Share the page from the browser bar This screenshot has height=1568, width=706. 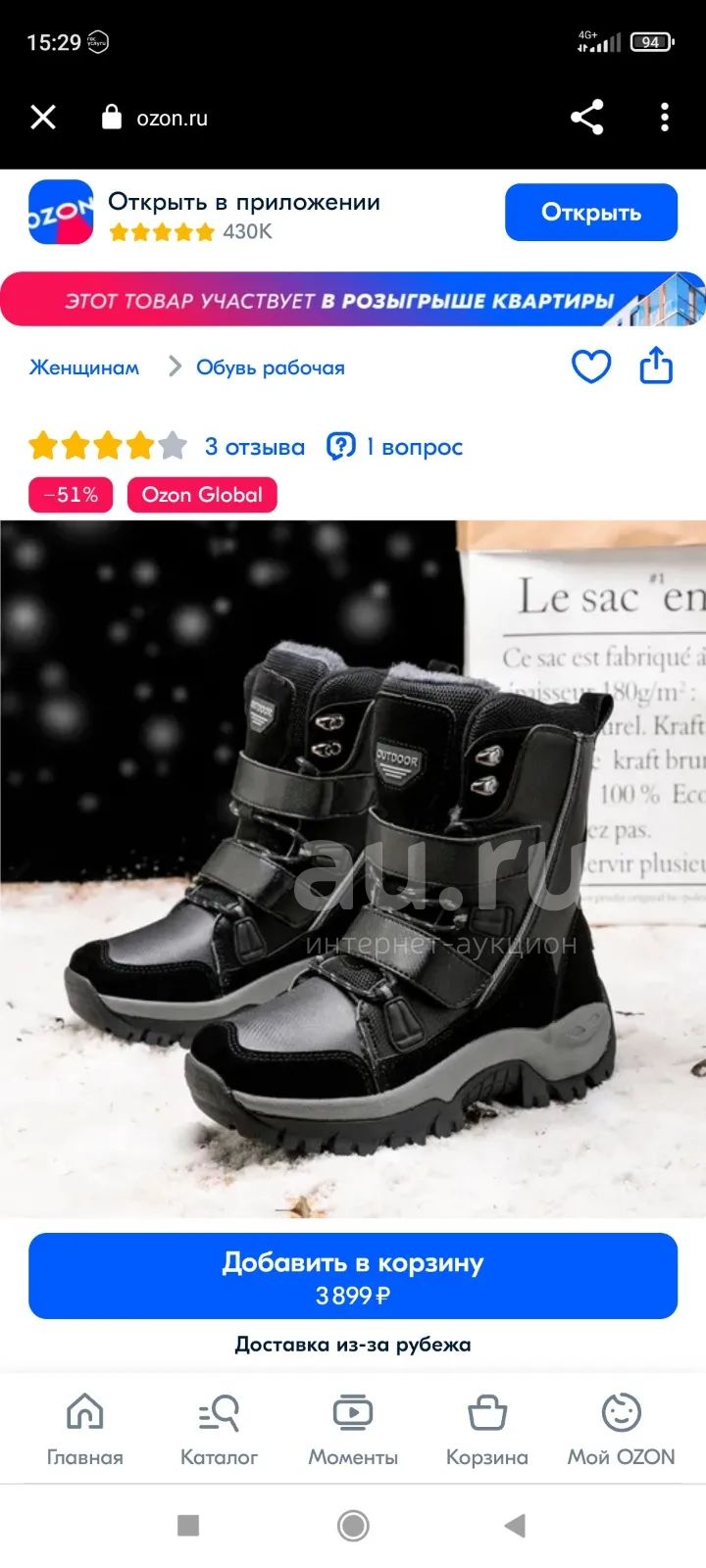(586, 118)
